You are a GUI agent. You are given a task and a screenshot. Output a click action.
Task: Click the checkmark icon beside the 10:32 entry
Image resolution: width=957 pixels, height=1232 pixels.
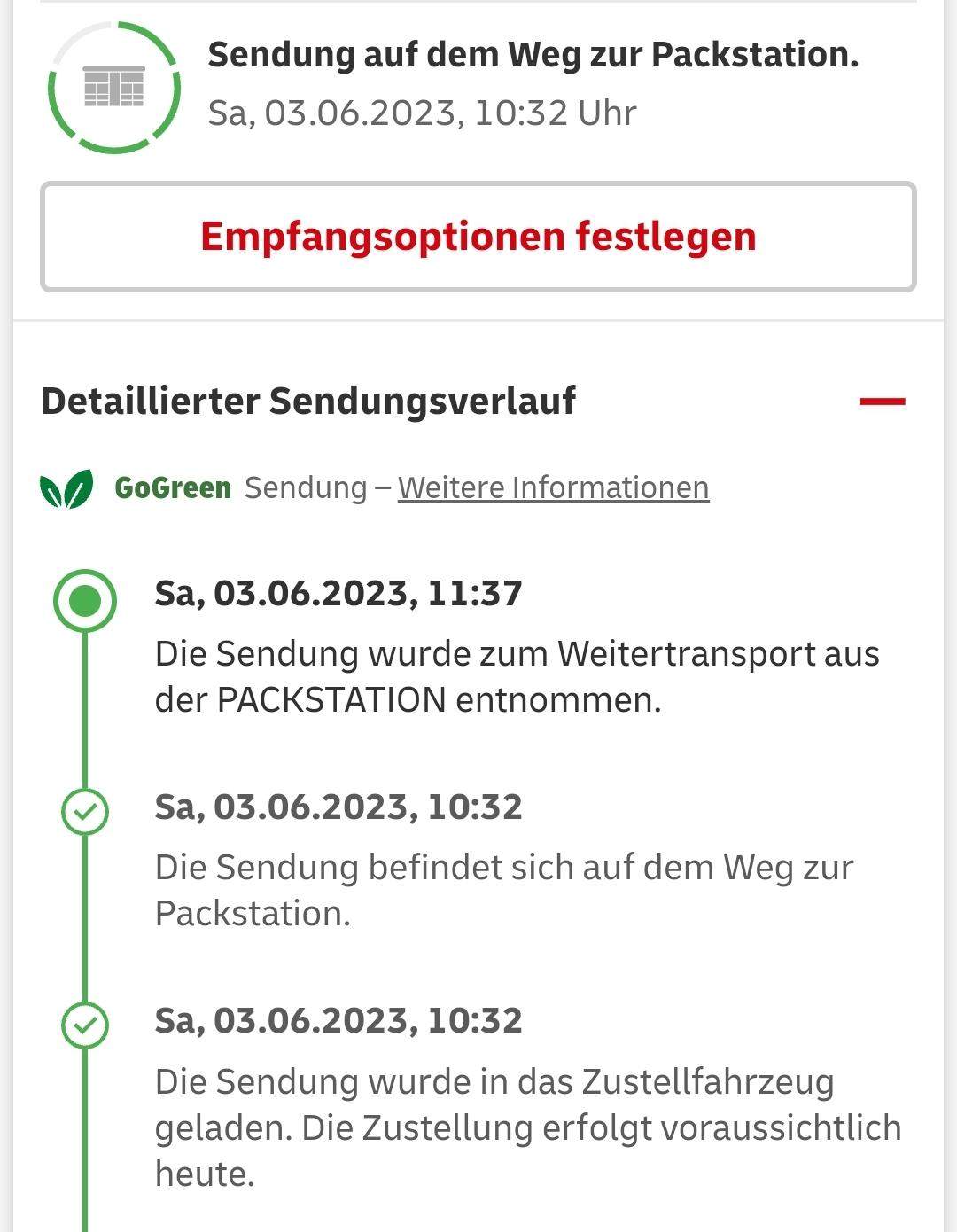[86, 811]
